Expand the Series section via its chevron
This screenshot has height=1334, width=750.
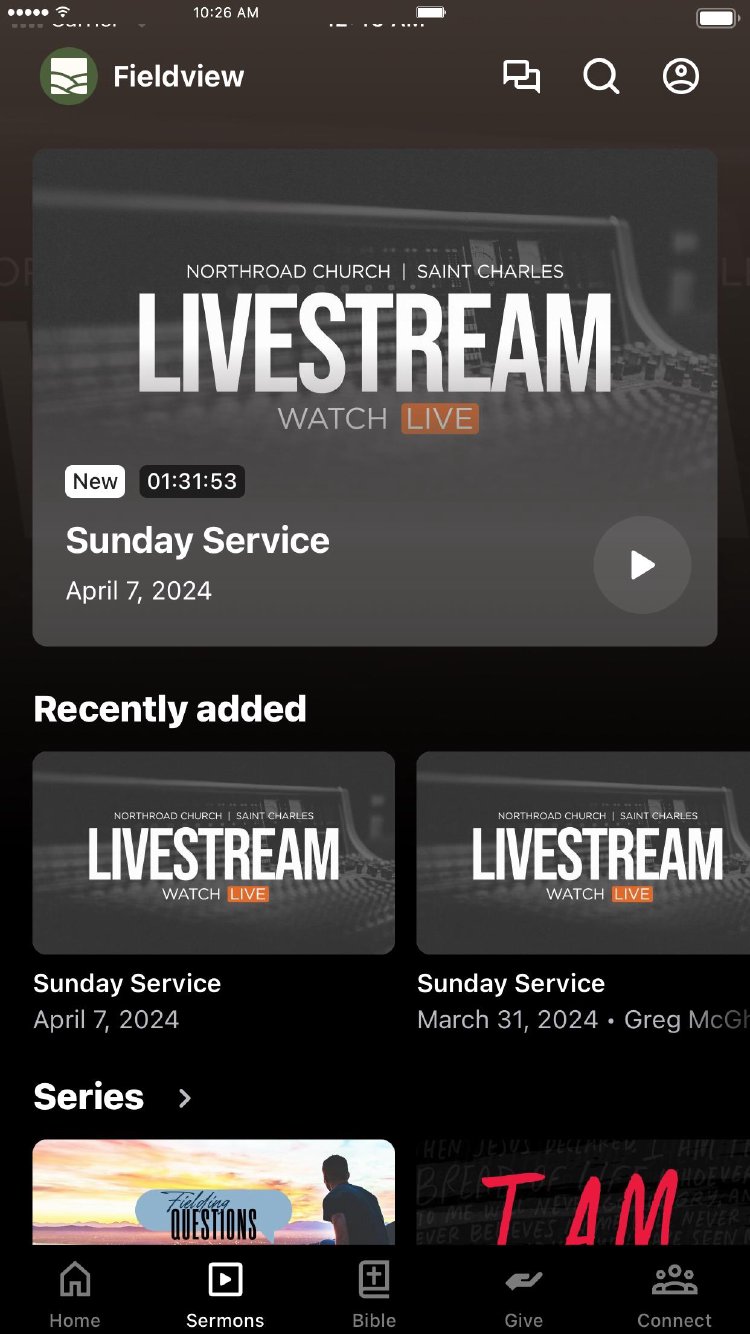(184, 1098)
